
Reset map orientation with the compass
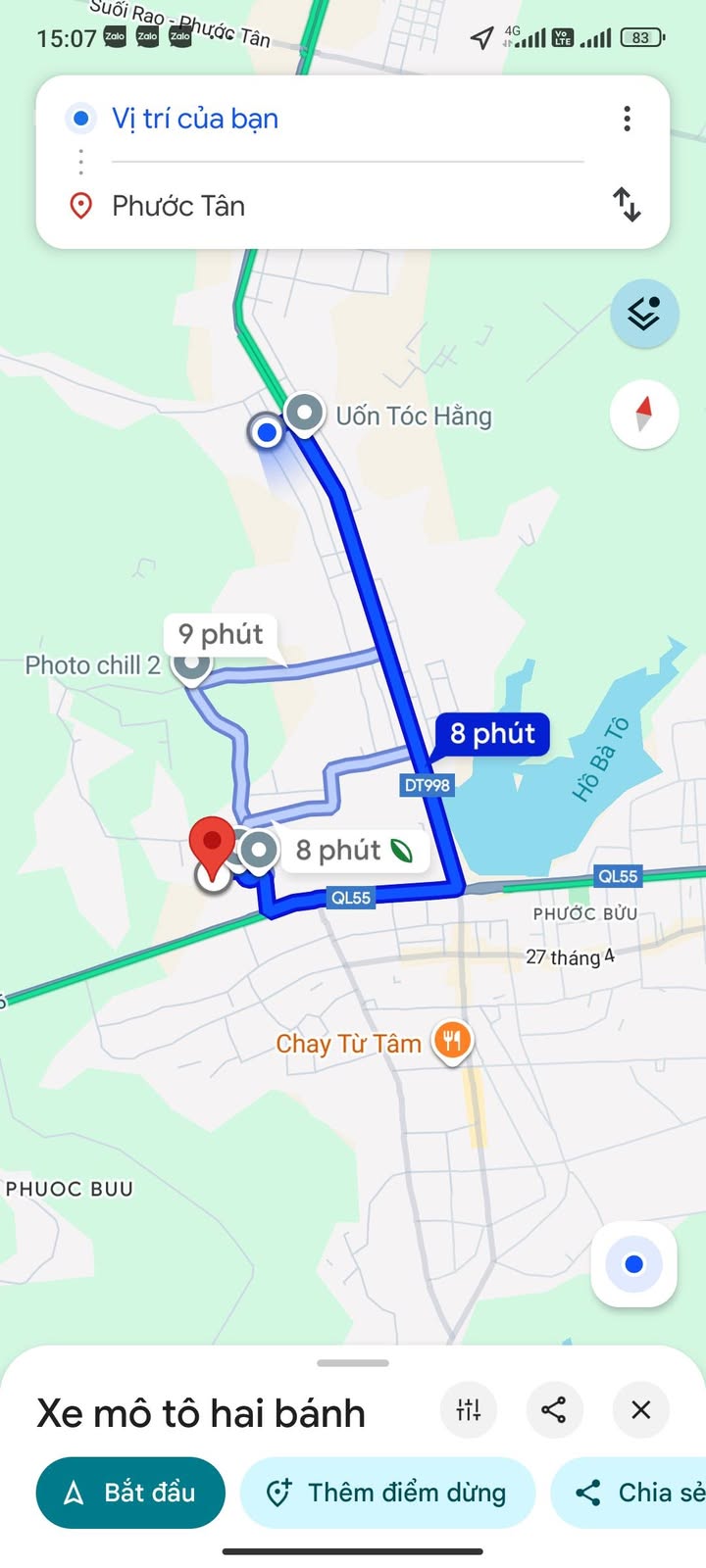pos(644,415)
